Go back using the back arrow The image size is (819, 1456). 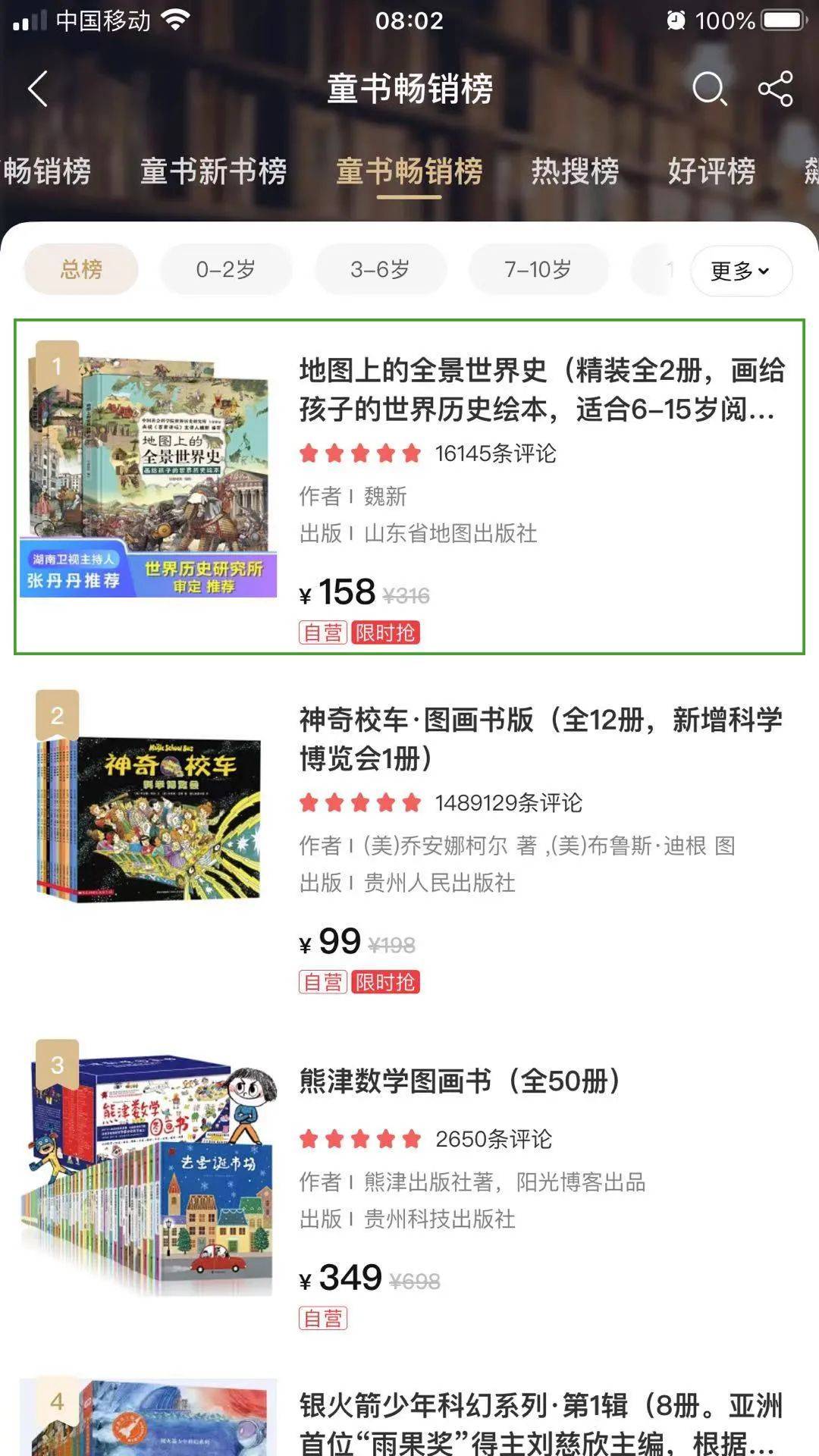[x=38, y=89]
